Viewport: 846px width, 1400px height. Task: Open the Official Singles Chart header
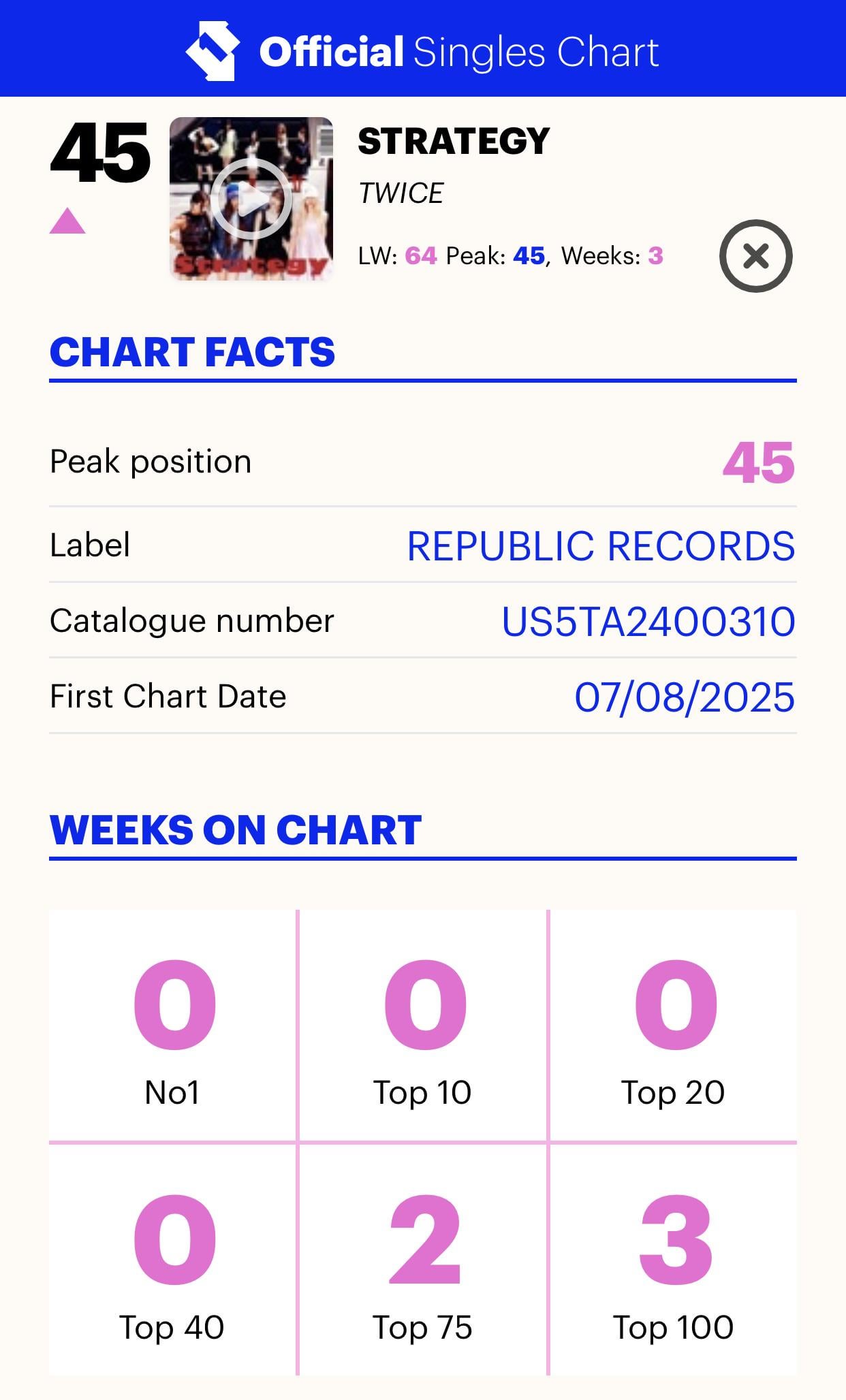point(422,51)
